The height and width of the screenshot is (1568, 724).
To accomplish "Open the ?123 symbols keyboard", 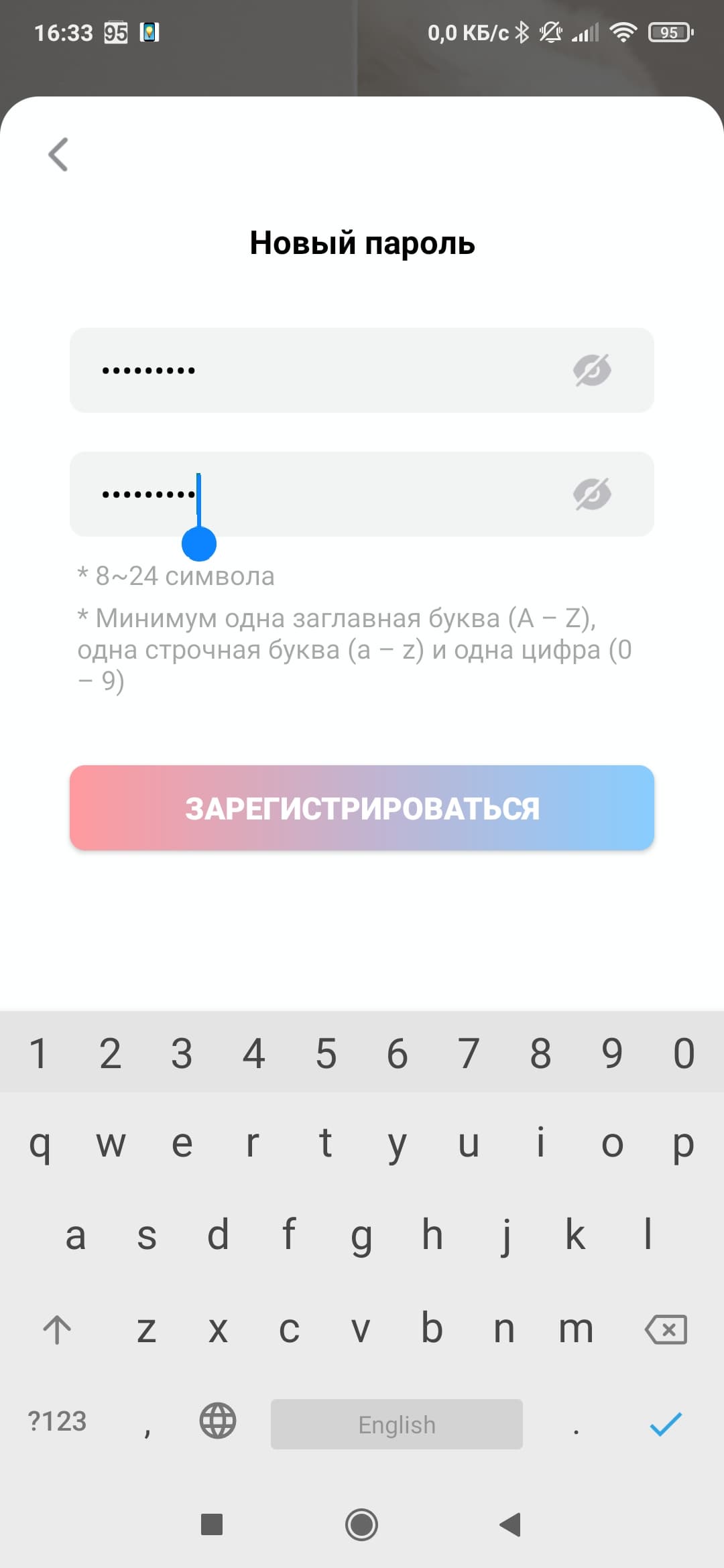I will (57, 1421).
